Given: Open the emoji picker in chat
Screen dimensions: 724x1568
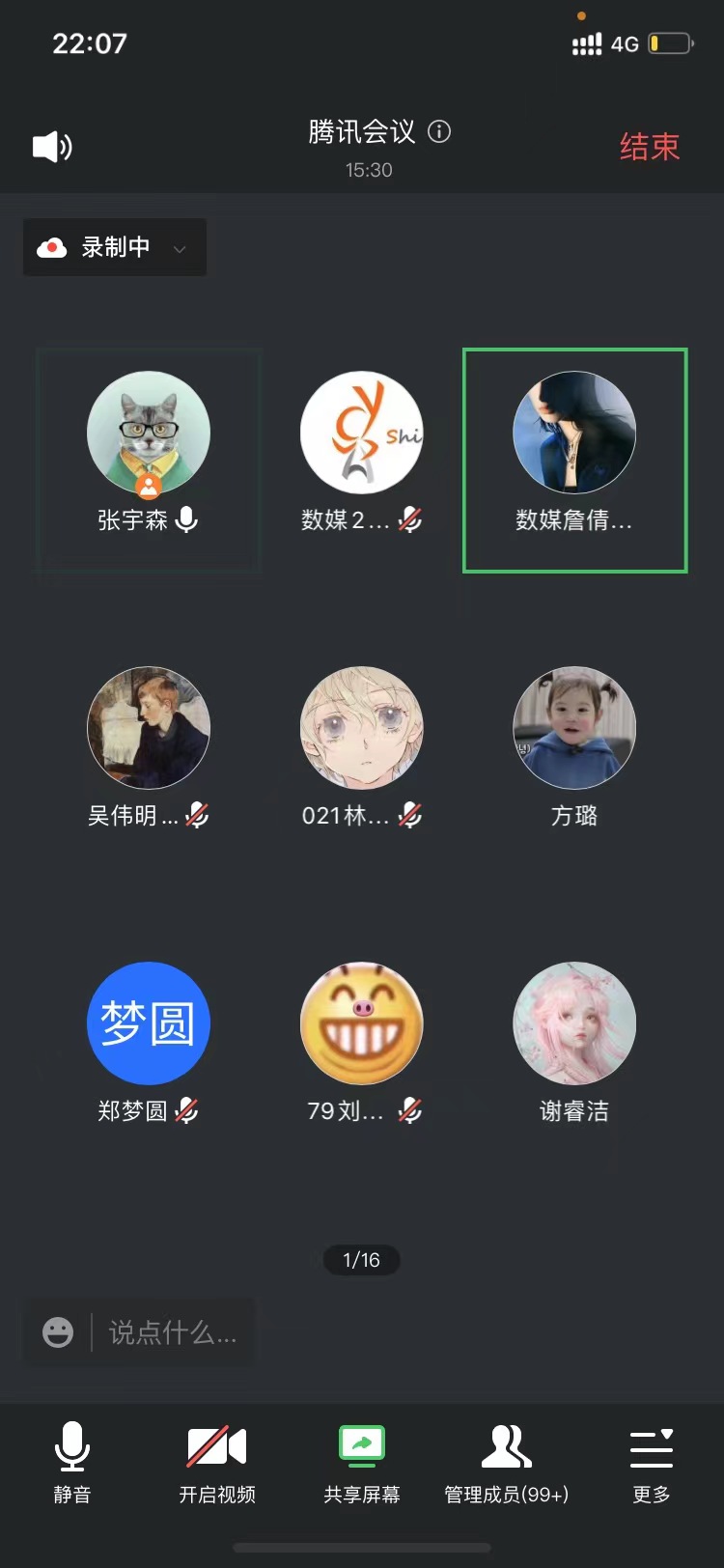Looking at the screenshot, I should click(58, 1332).
